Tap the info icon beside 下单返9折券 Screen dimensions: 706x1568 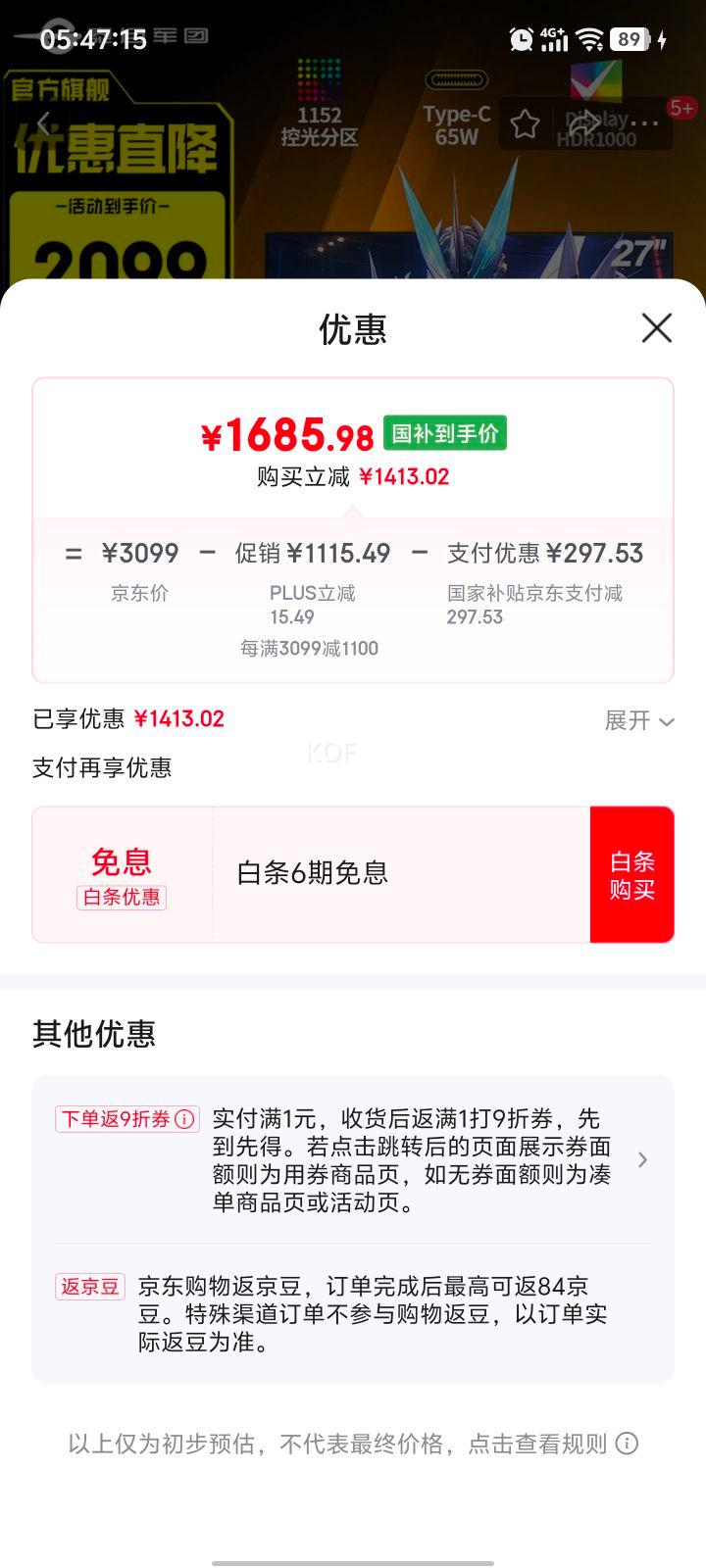(x=184, y=1119)
